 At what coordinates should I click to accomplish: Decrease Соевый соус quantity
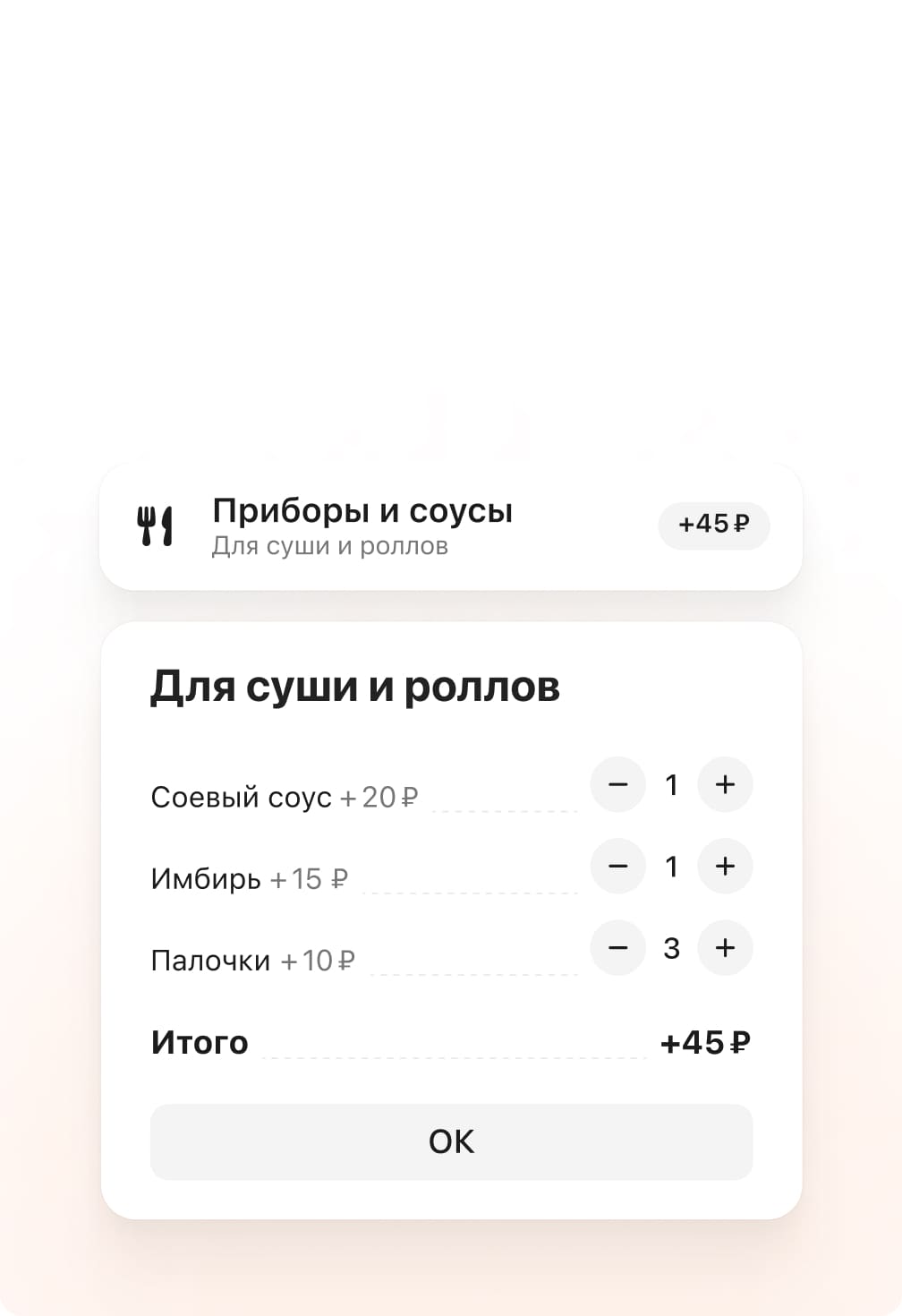click(x=618, y=784)
